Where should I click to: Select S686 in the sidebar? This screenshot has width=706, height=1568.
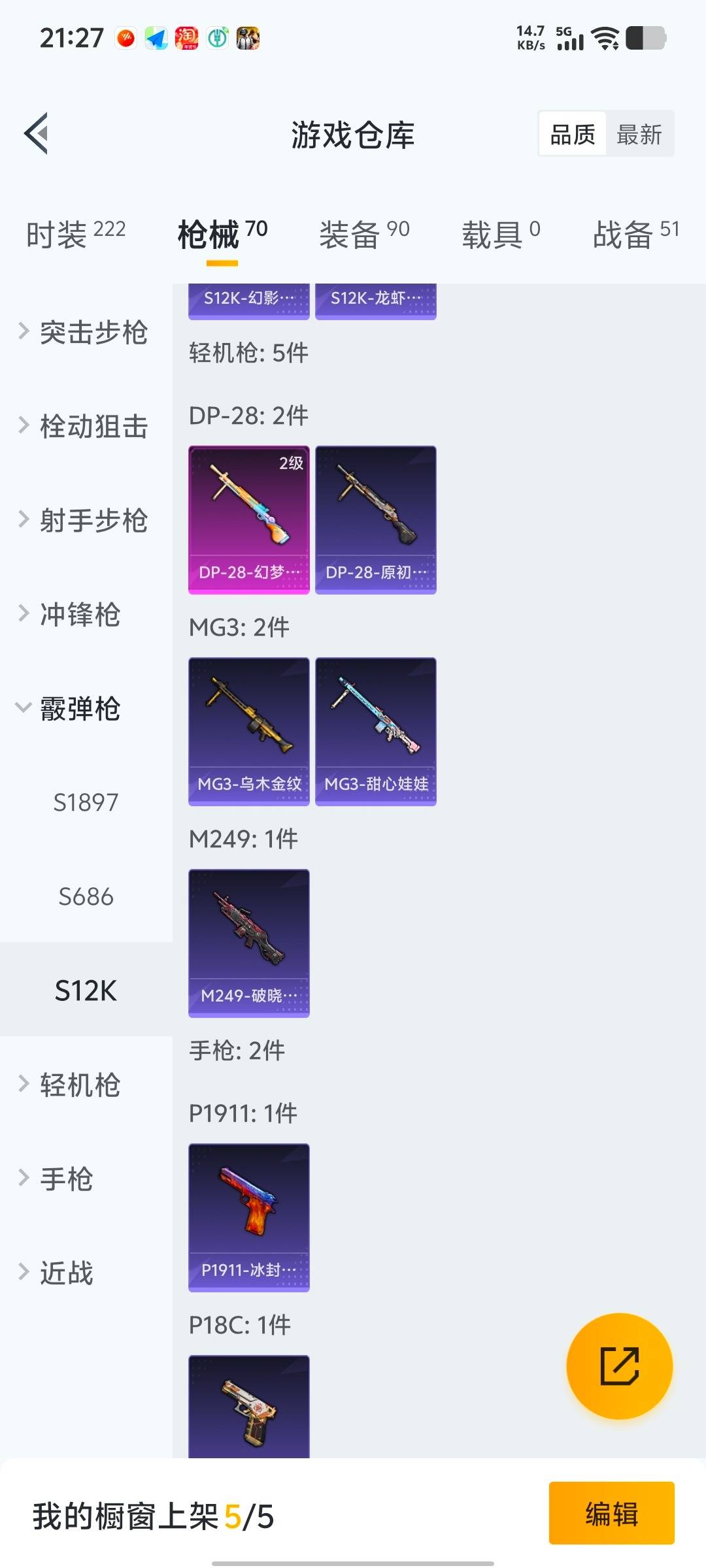[x=85, y=896]
